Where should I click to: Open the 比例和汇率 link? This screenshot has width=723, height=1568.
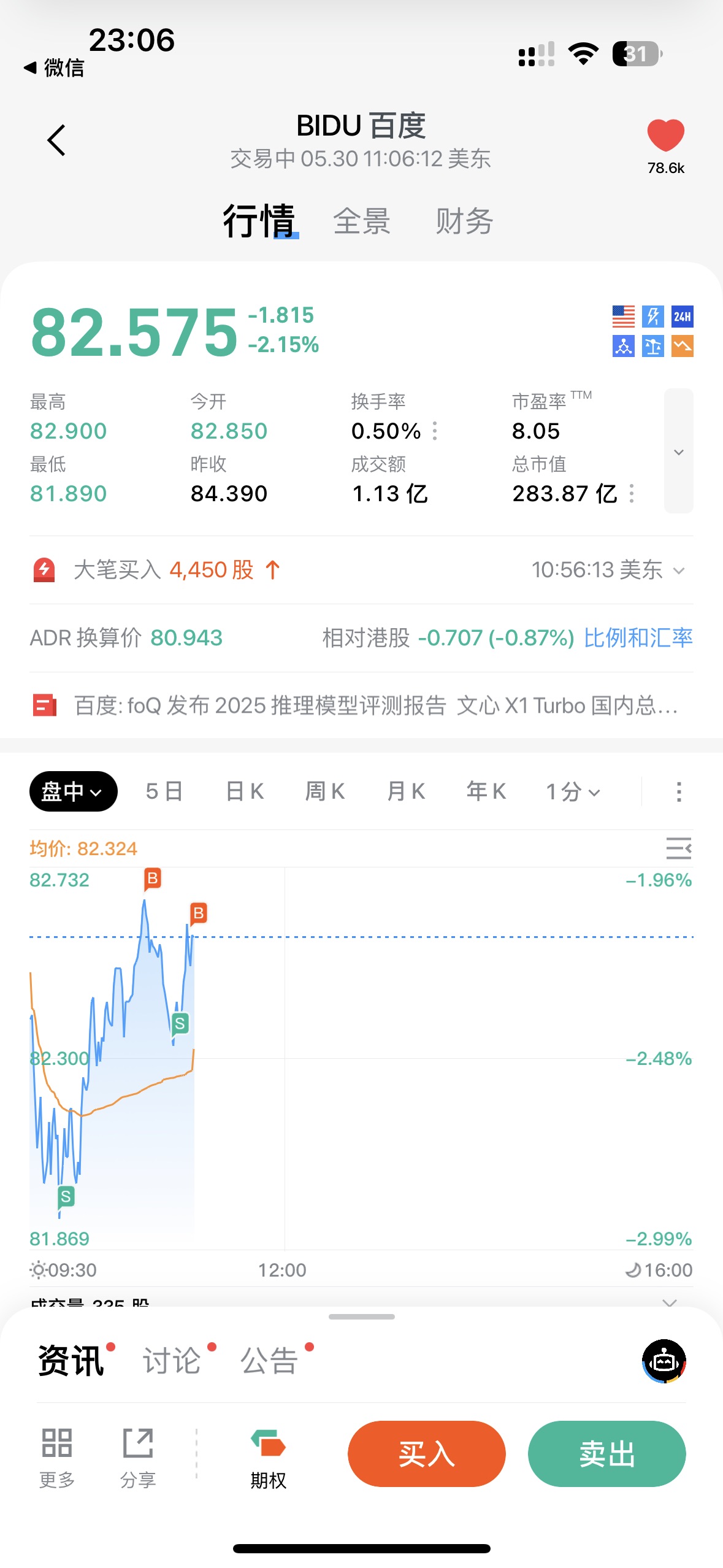[x=638, y=638]
